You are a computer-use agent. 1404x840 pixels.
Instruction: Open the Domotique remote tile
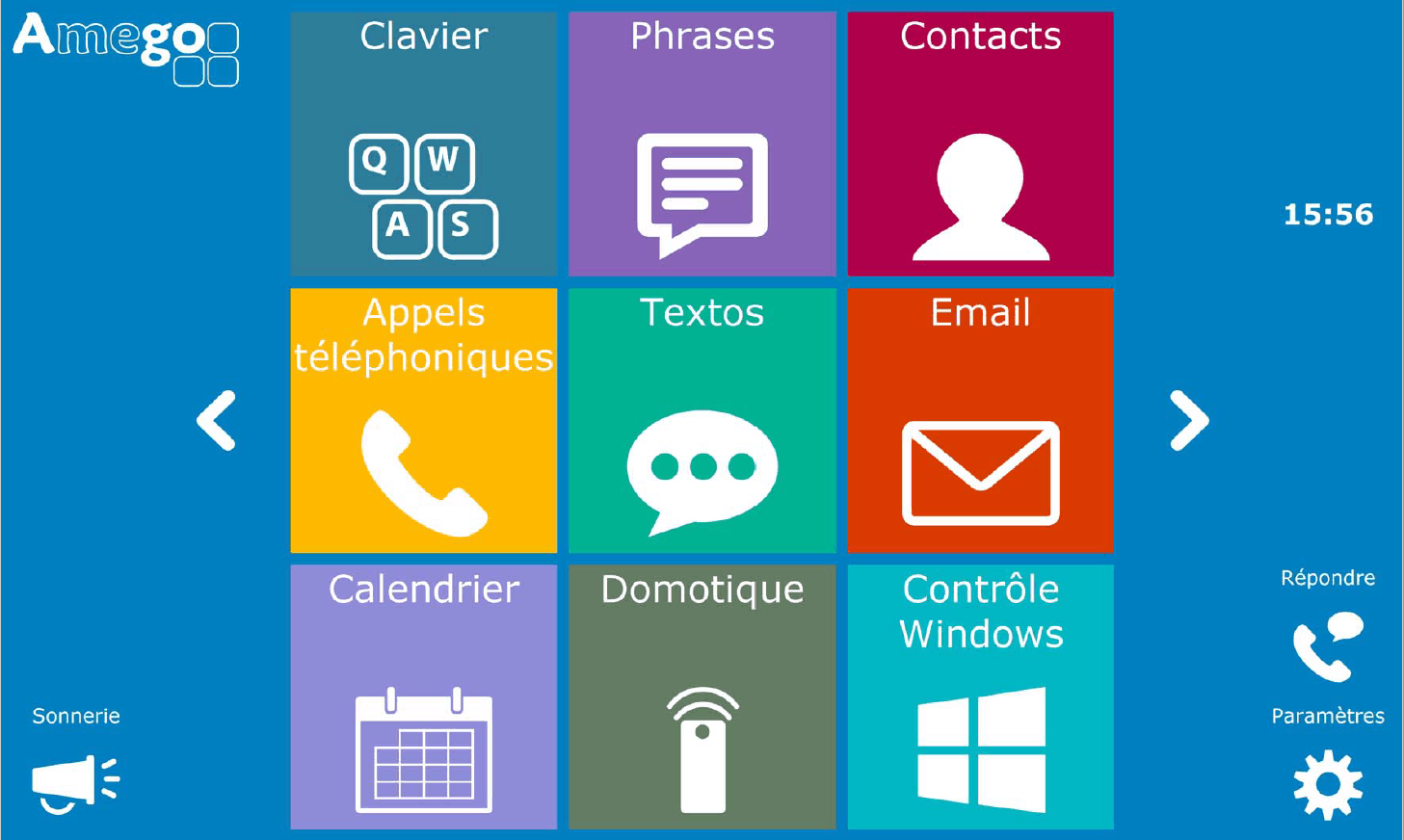[x=702, y=697]
